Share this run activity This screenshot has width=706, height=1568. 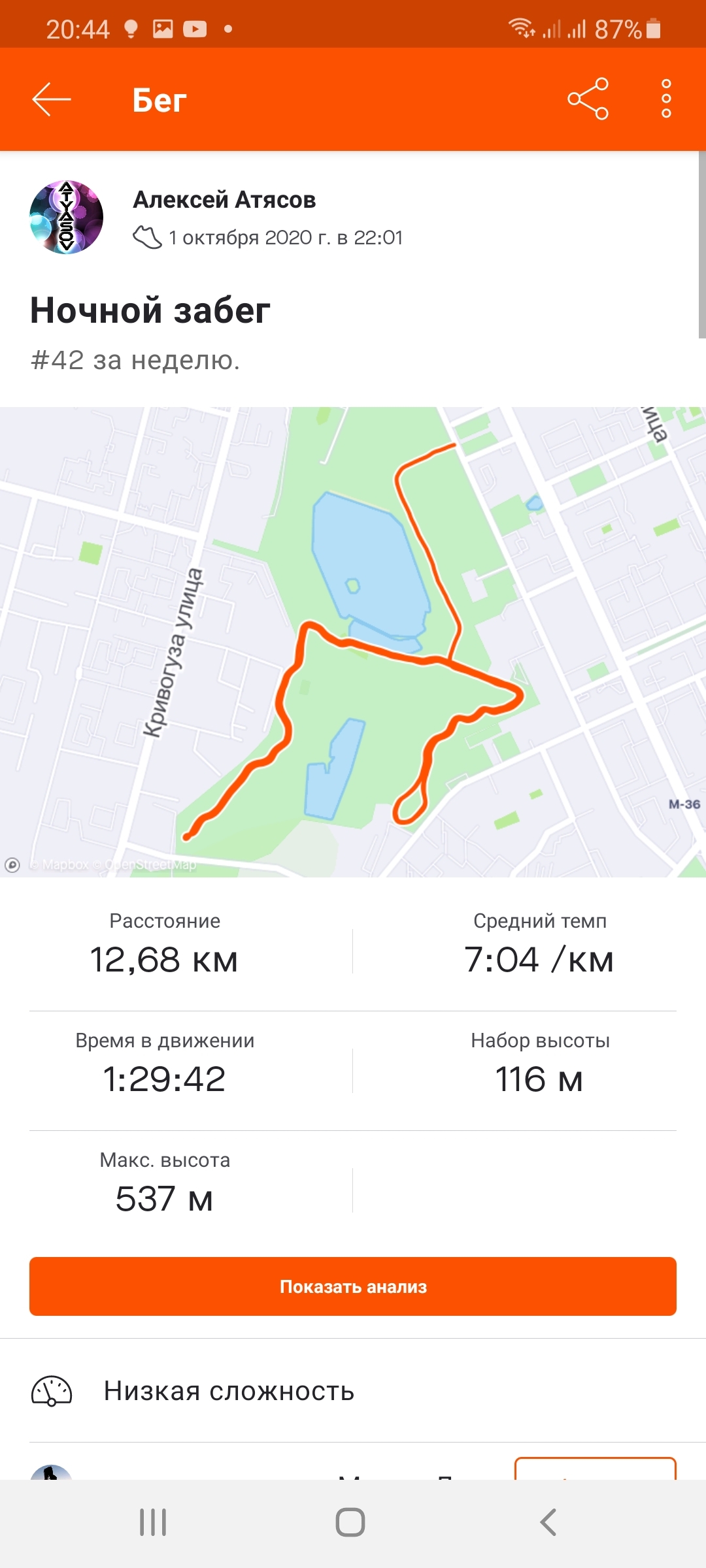588,99
